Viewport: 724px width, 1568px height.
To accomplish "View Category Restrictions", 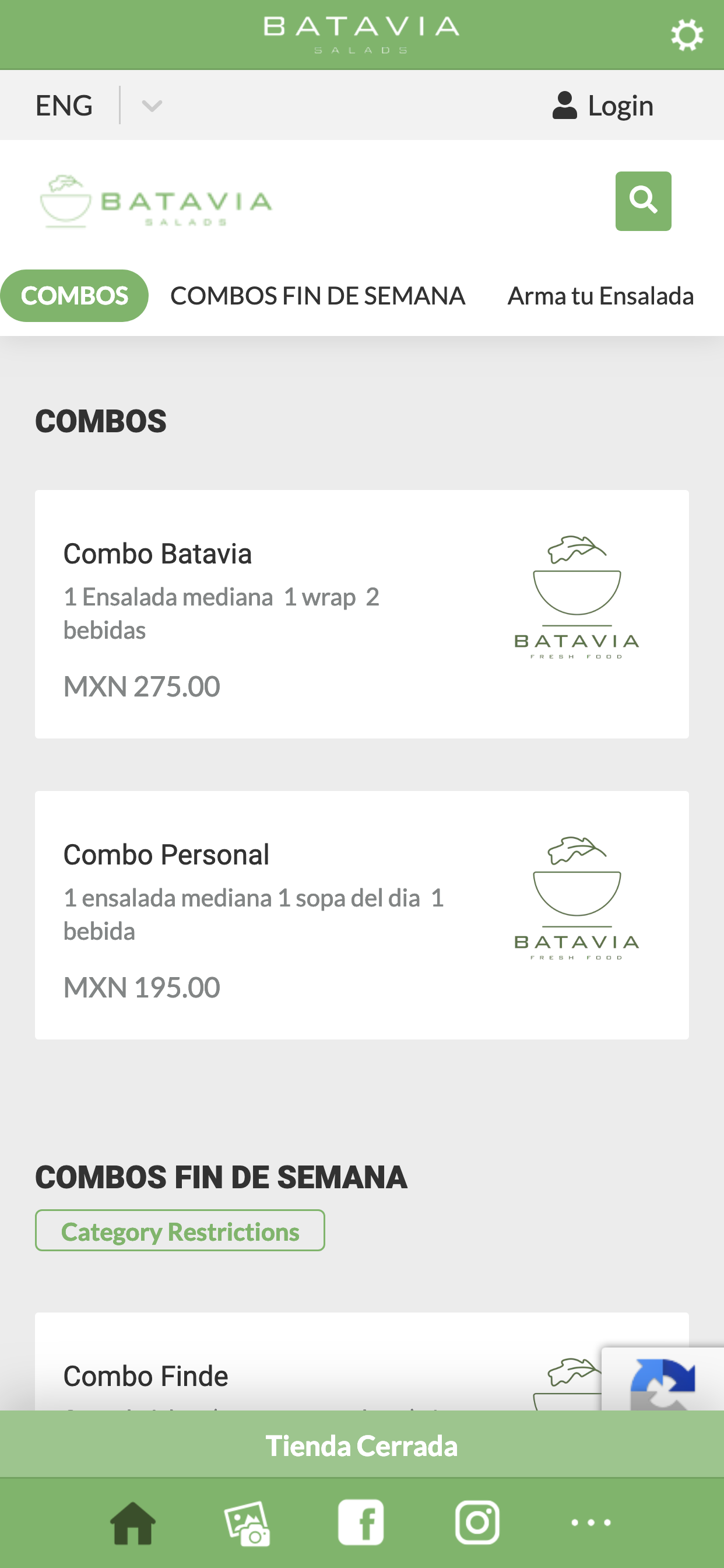I will 180,1230.
